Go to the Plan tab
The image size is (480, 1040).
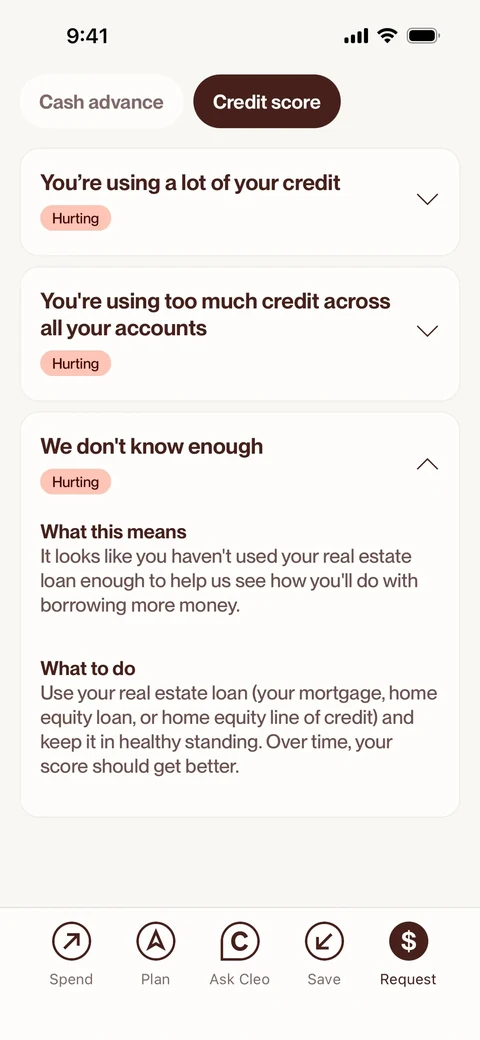[156, 953]
